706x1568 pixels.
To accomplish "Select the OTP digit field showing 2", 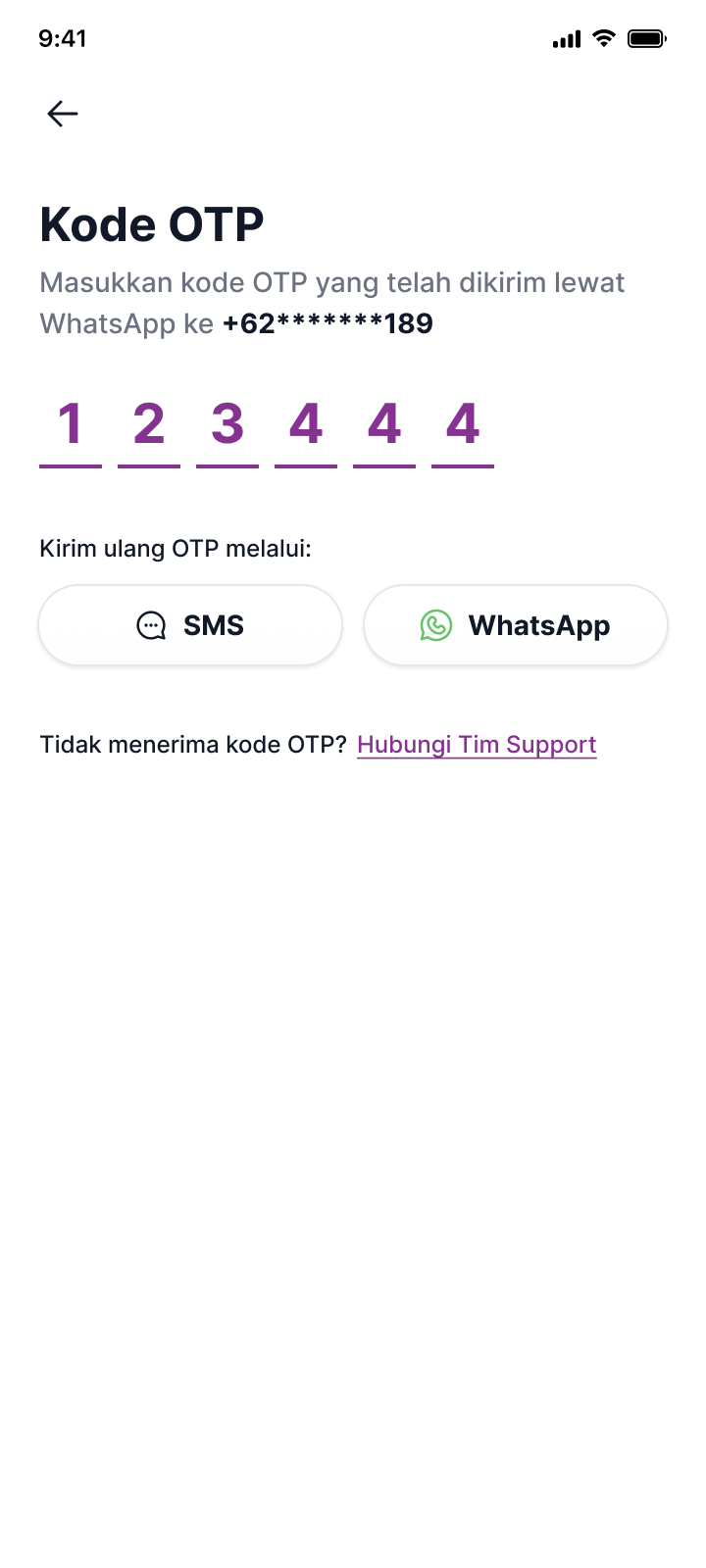I will pos(149,429).
